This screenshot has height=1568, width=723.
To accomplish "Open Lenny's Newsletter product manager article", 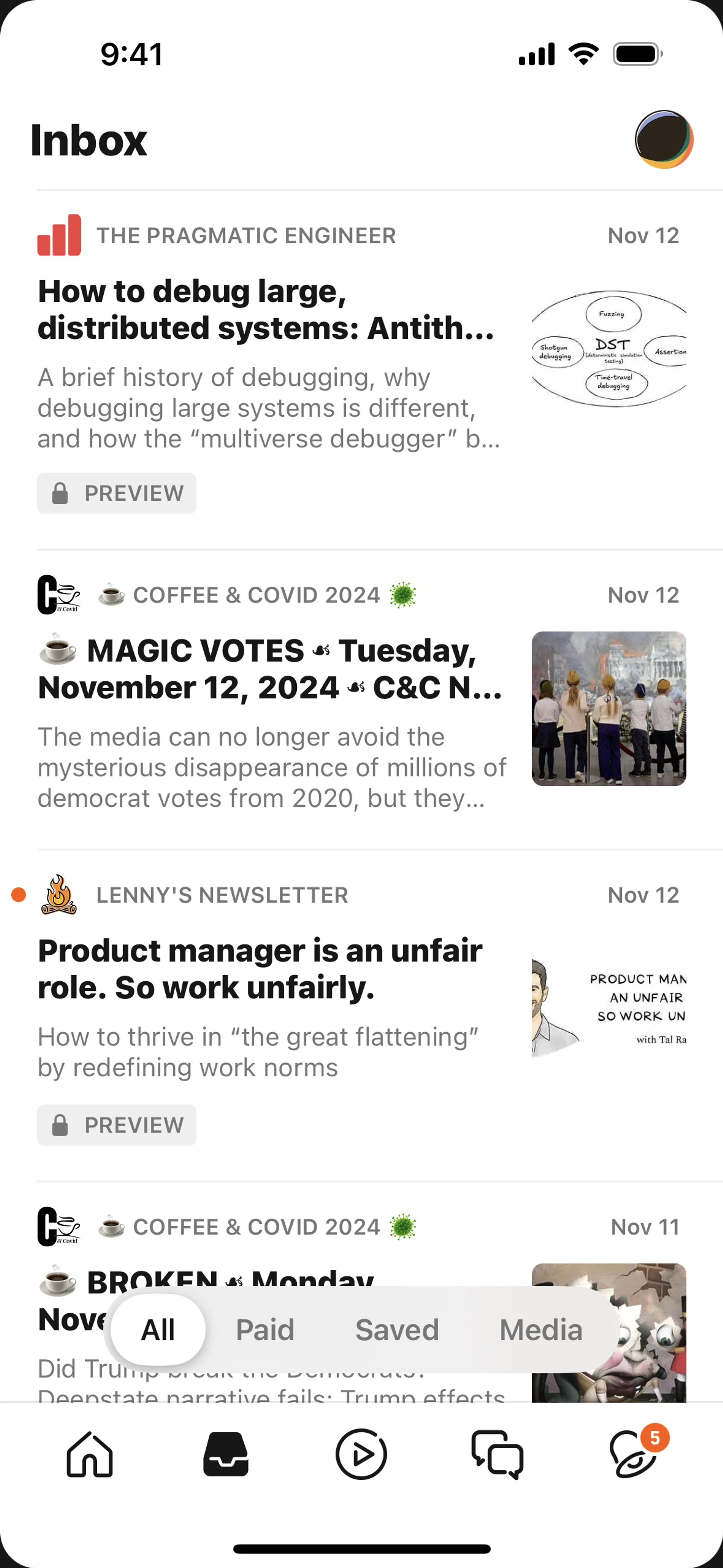I will point(260,969).
